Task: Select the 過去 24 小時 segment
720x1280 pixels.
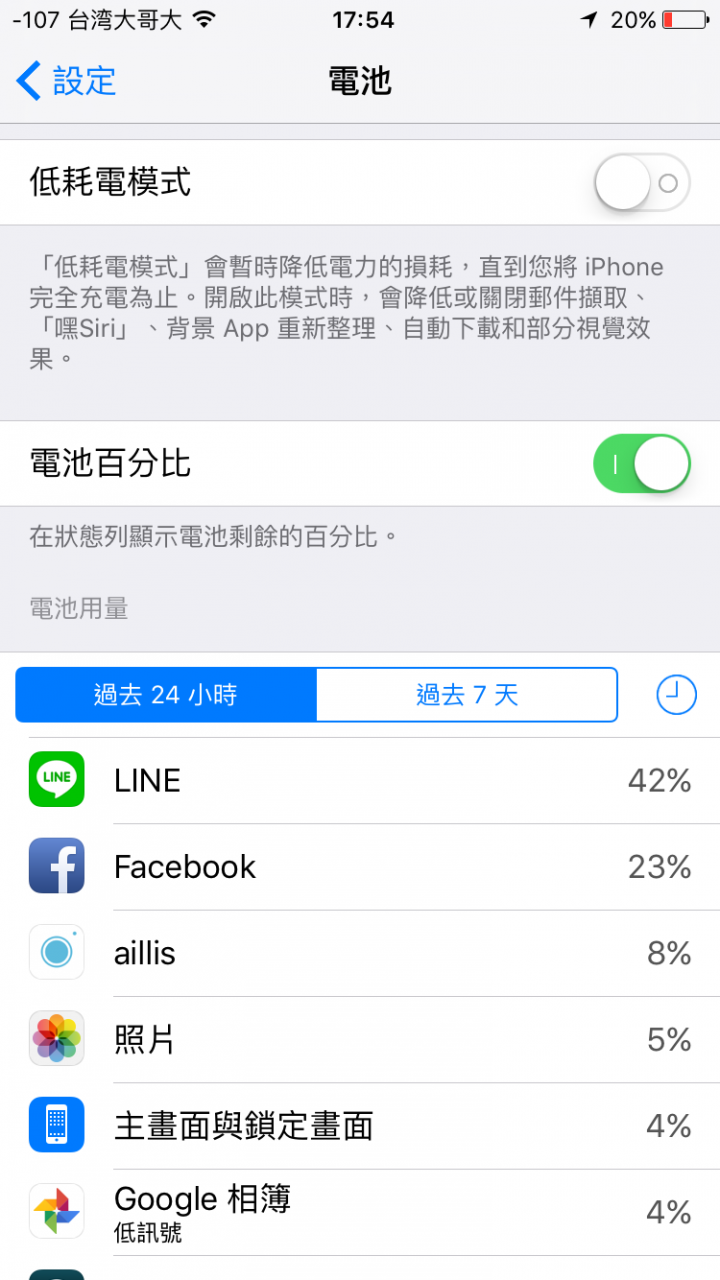Action: 166,695
